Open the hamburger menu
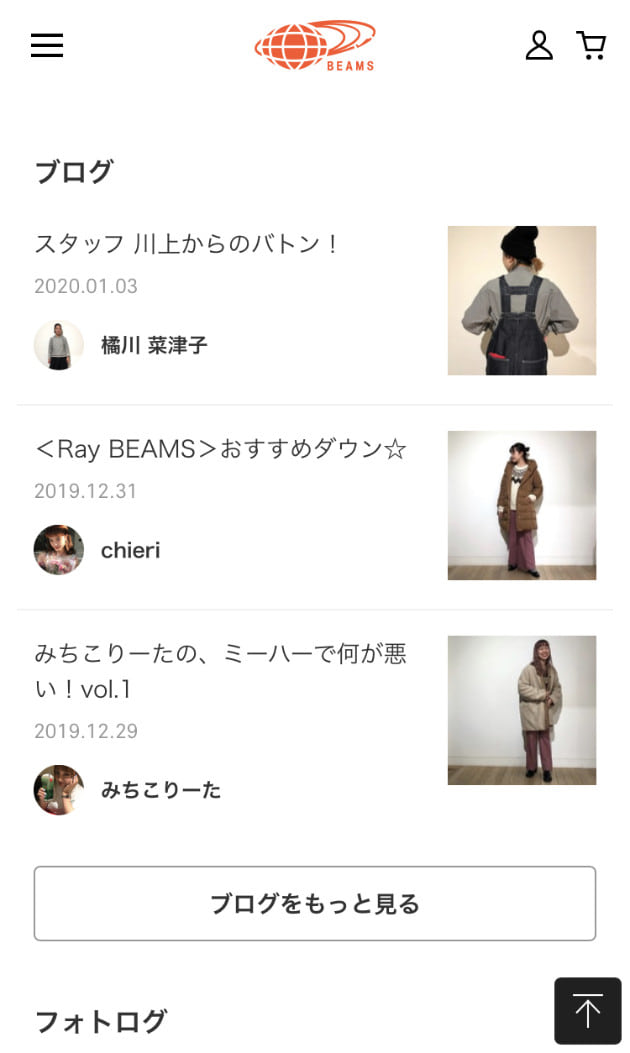 [x=47, y=45]
